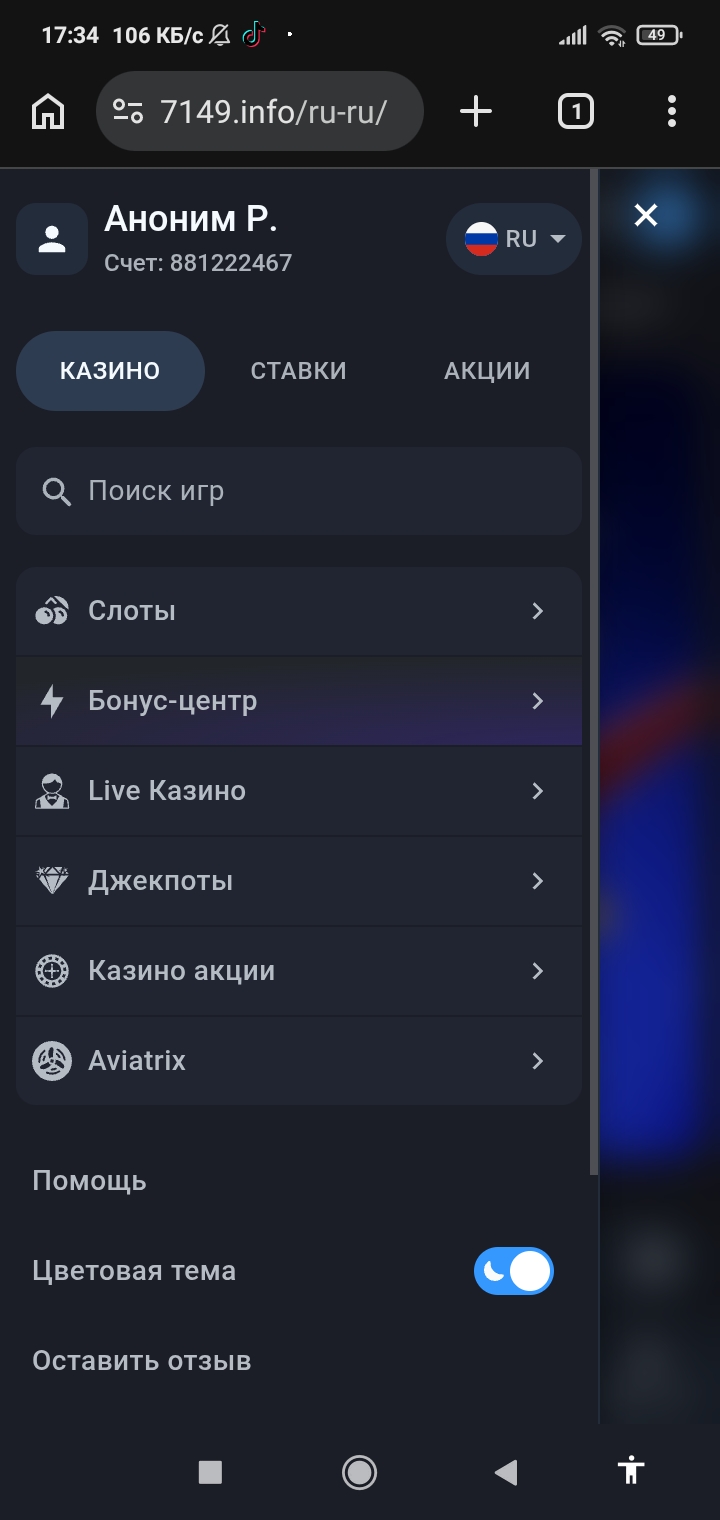Go back with the system back button
Screen dimensions: 720x1520
[506, 1472]
